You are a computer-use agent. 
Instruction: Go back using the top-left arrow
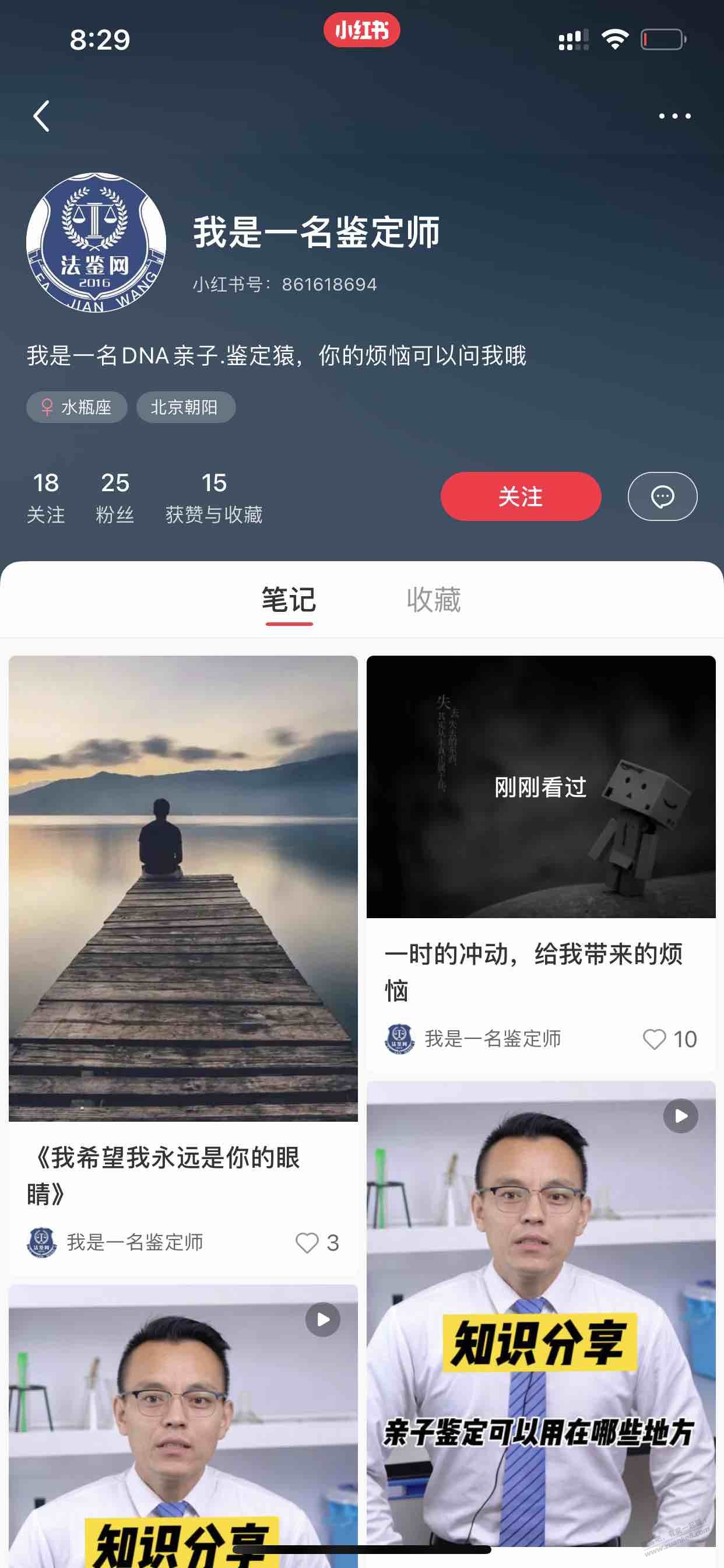41,116
